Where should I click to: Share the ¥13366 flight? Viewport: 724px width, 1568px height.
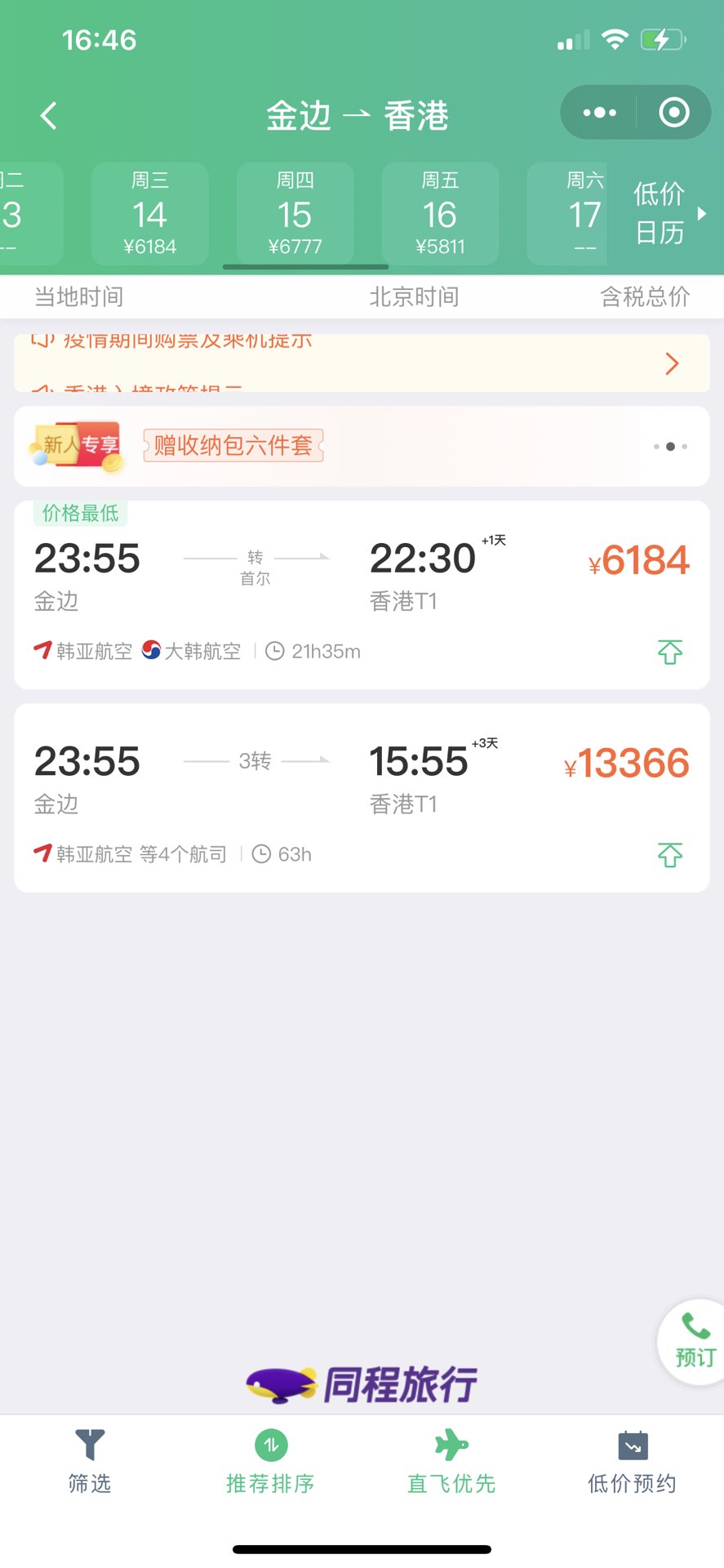670,855
